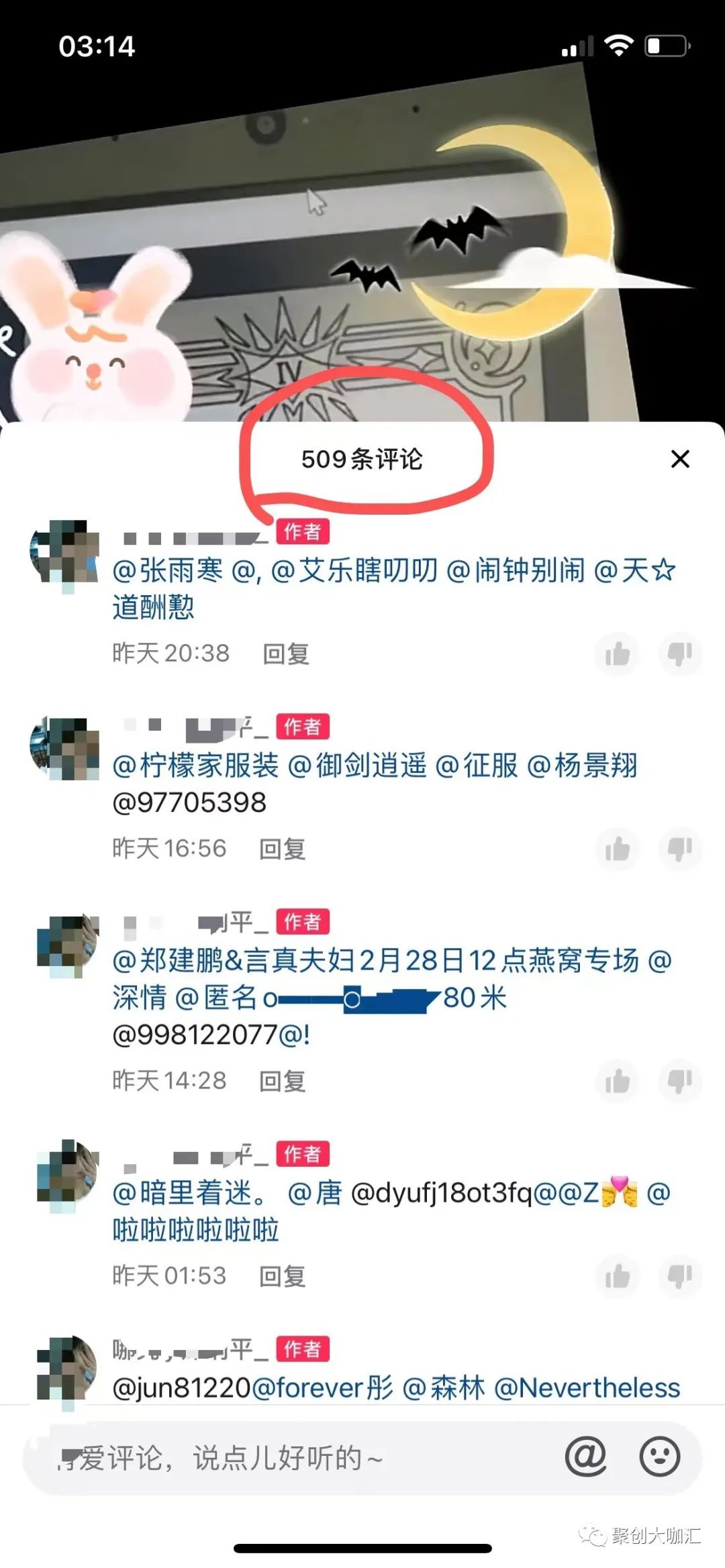Dislike the comment posted 昨天 16:56
Screen dimensions: 725x1568
click(680, 849)
